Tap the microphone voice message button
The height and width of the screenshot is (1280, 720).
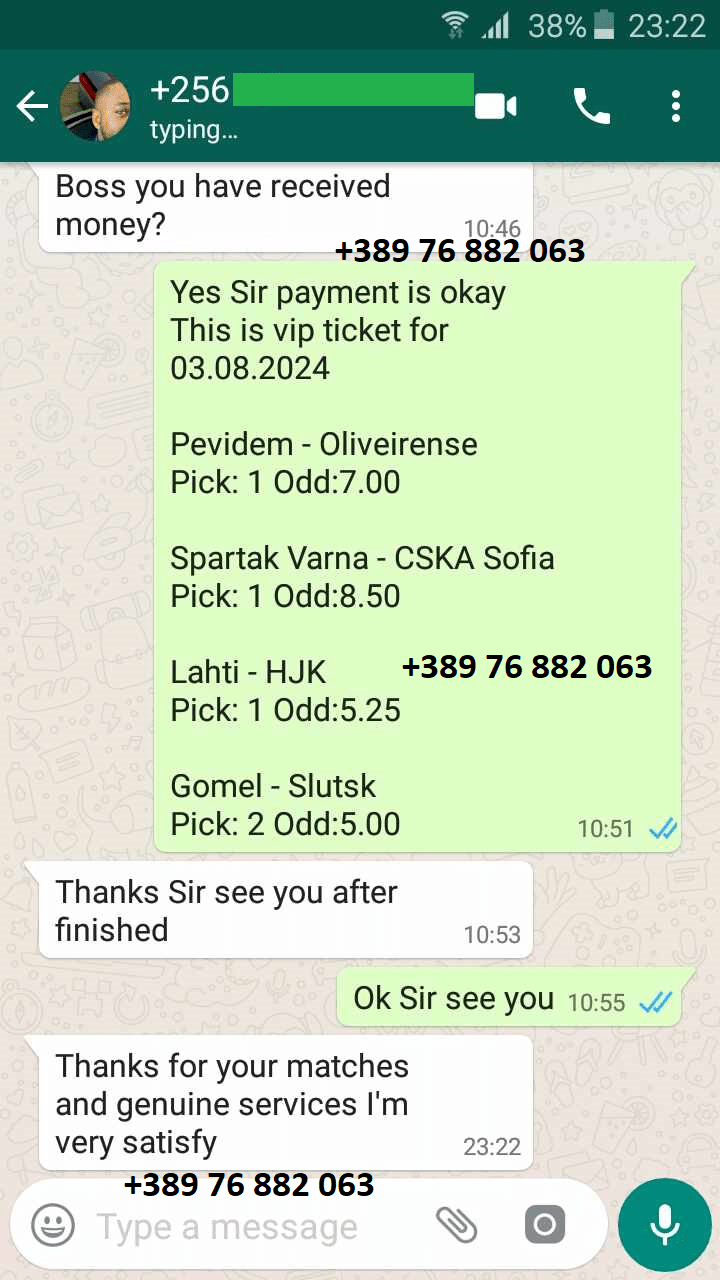click(664, 1225)
